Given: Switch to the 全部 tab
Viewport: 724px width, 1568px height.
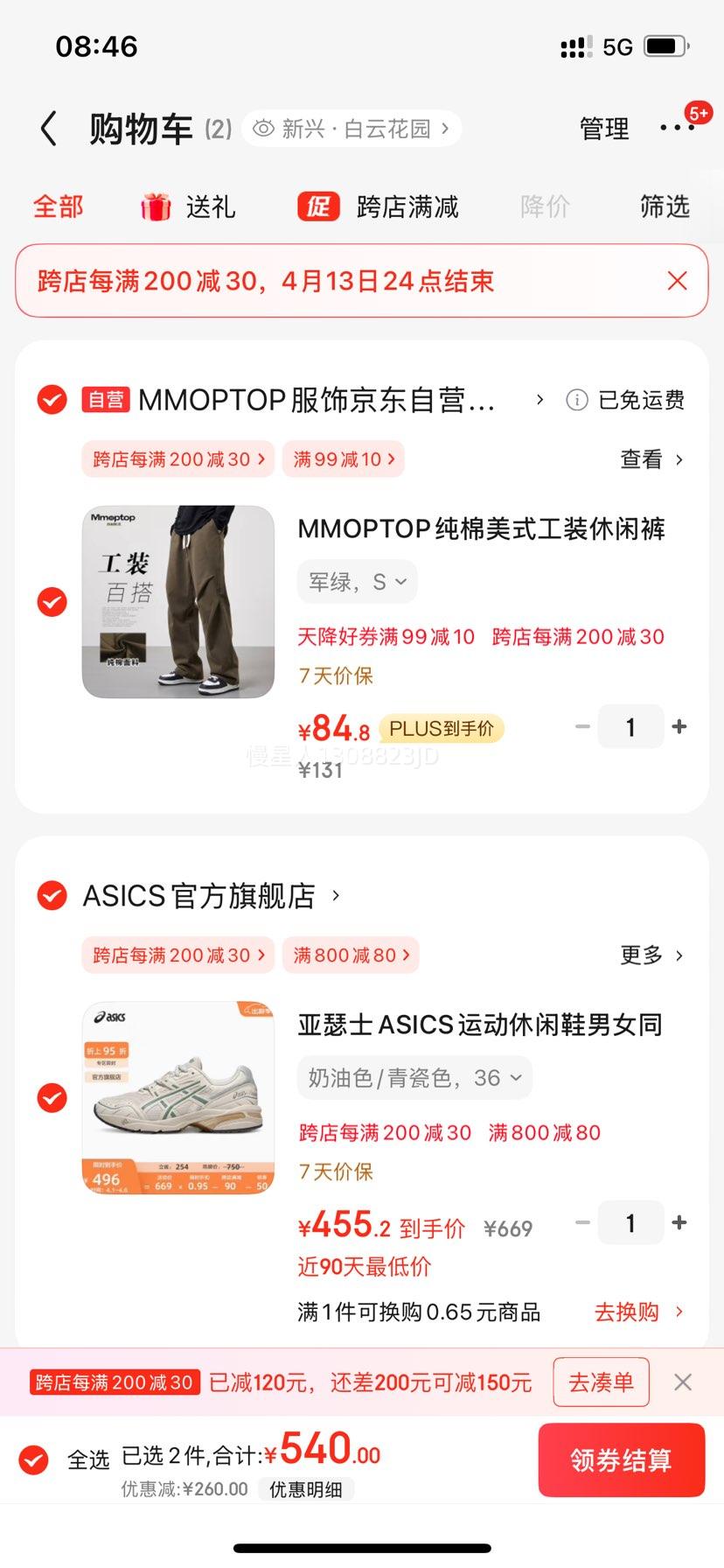Looking at the screenshot, I should click(x=56, y=206).
